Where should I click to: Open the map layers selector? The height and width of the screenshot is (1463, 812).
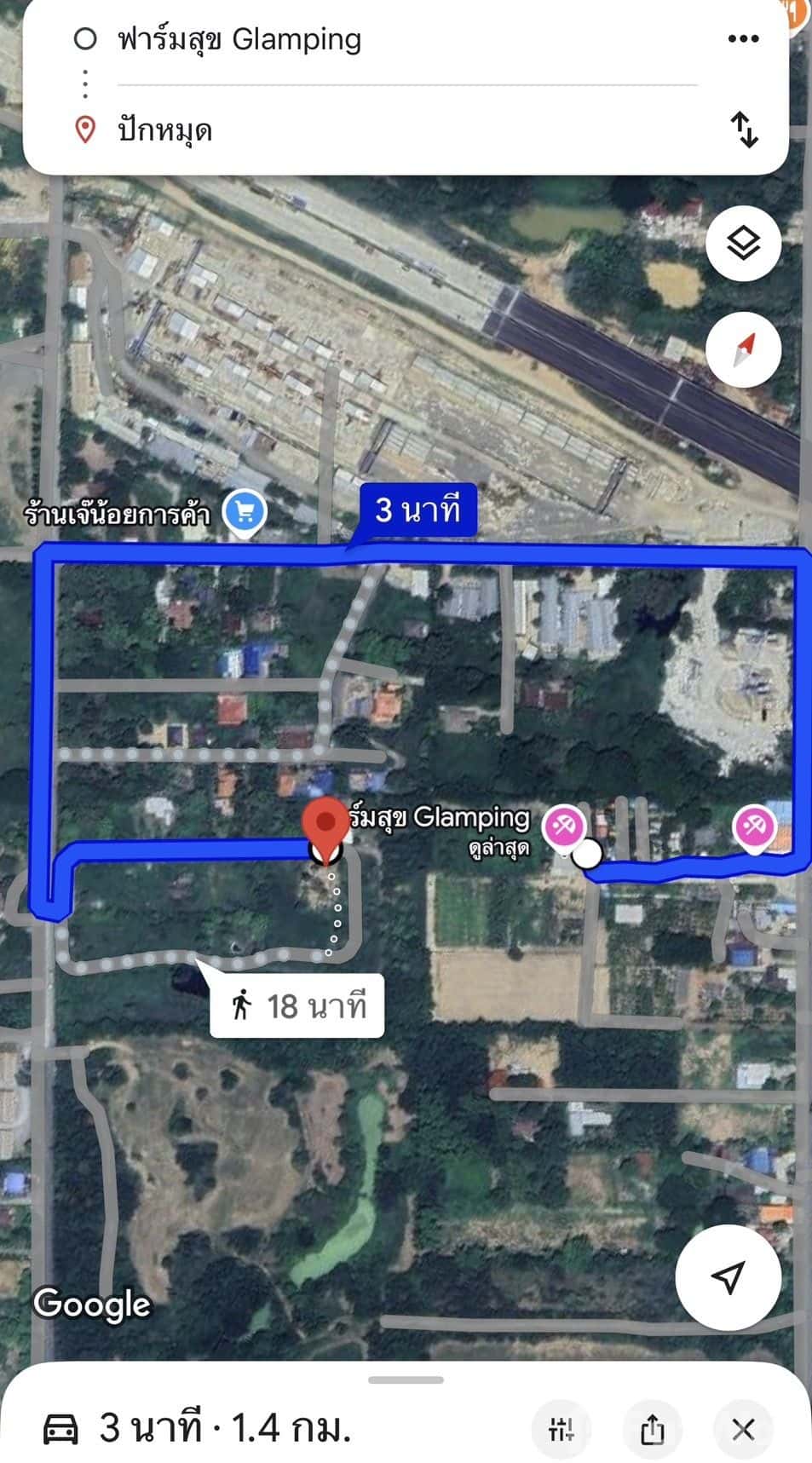pyautogui.click(x=743, y=242)
